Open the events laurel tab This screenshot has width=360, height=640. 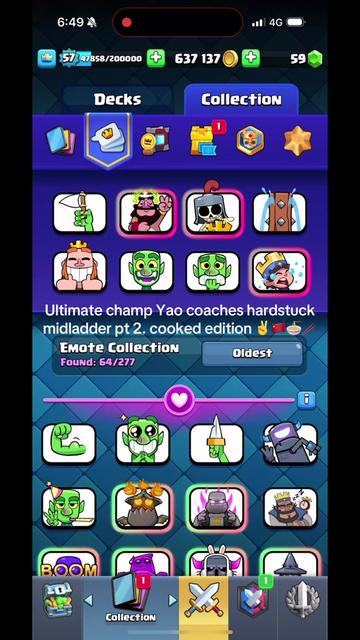pos(303,601)
